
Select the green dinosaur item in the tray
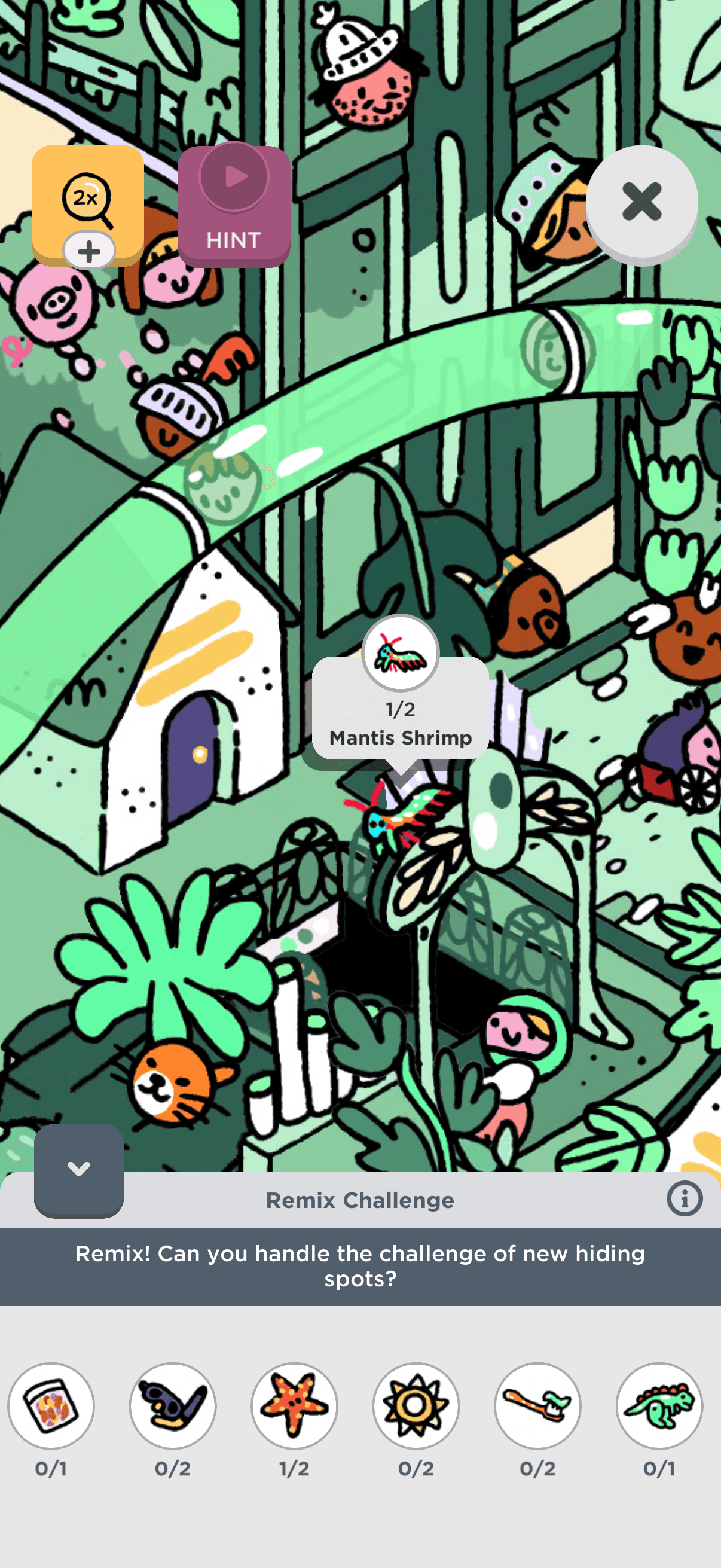pos(659,1406)
